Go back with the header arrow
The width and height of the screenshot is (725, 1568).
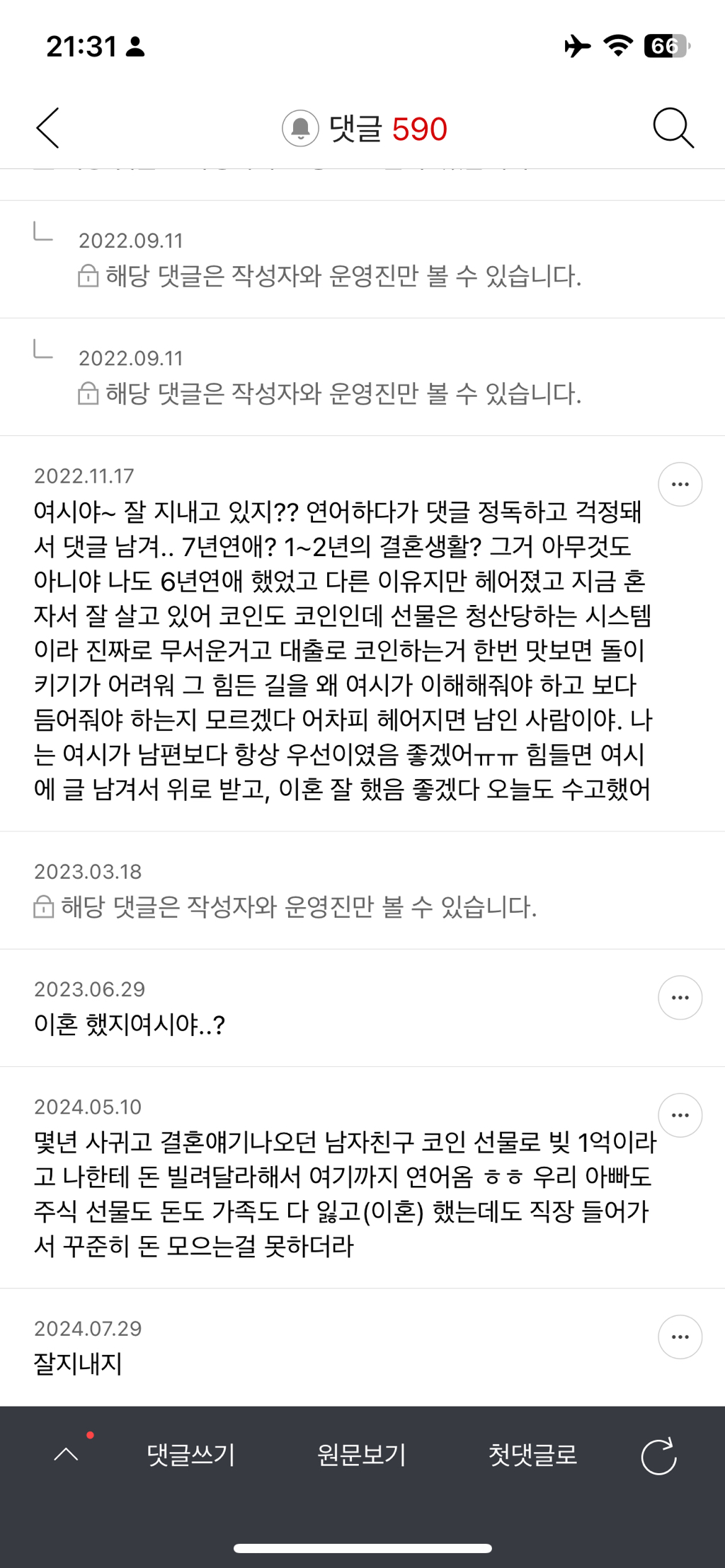[x=47, y=128]
